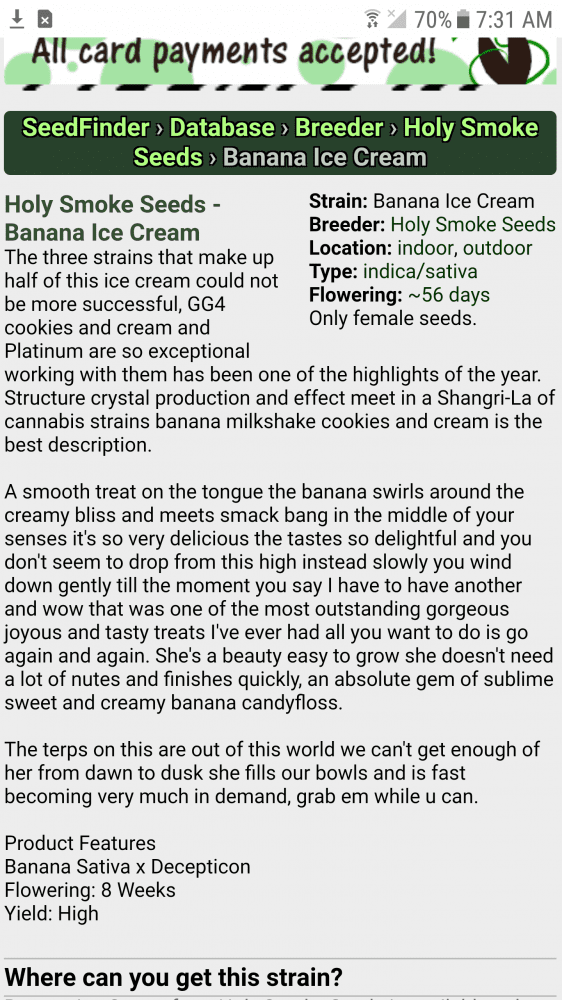Select the indoor location link
Screen dimensions: 562x1000
[427, 248]
